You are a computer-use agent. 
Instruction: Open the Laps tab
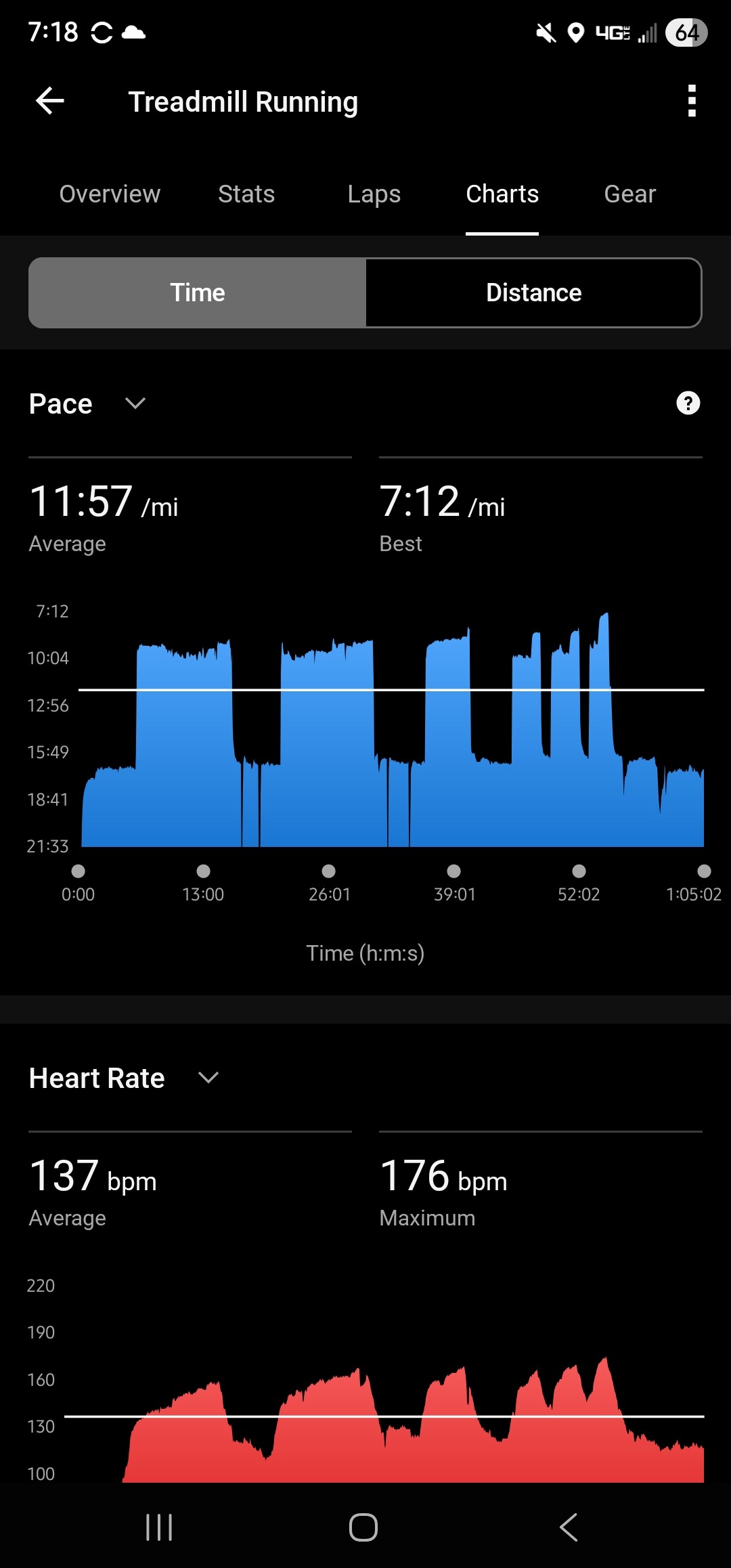pos(374,194)
